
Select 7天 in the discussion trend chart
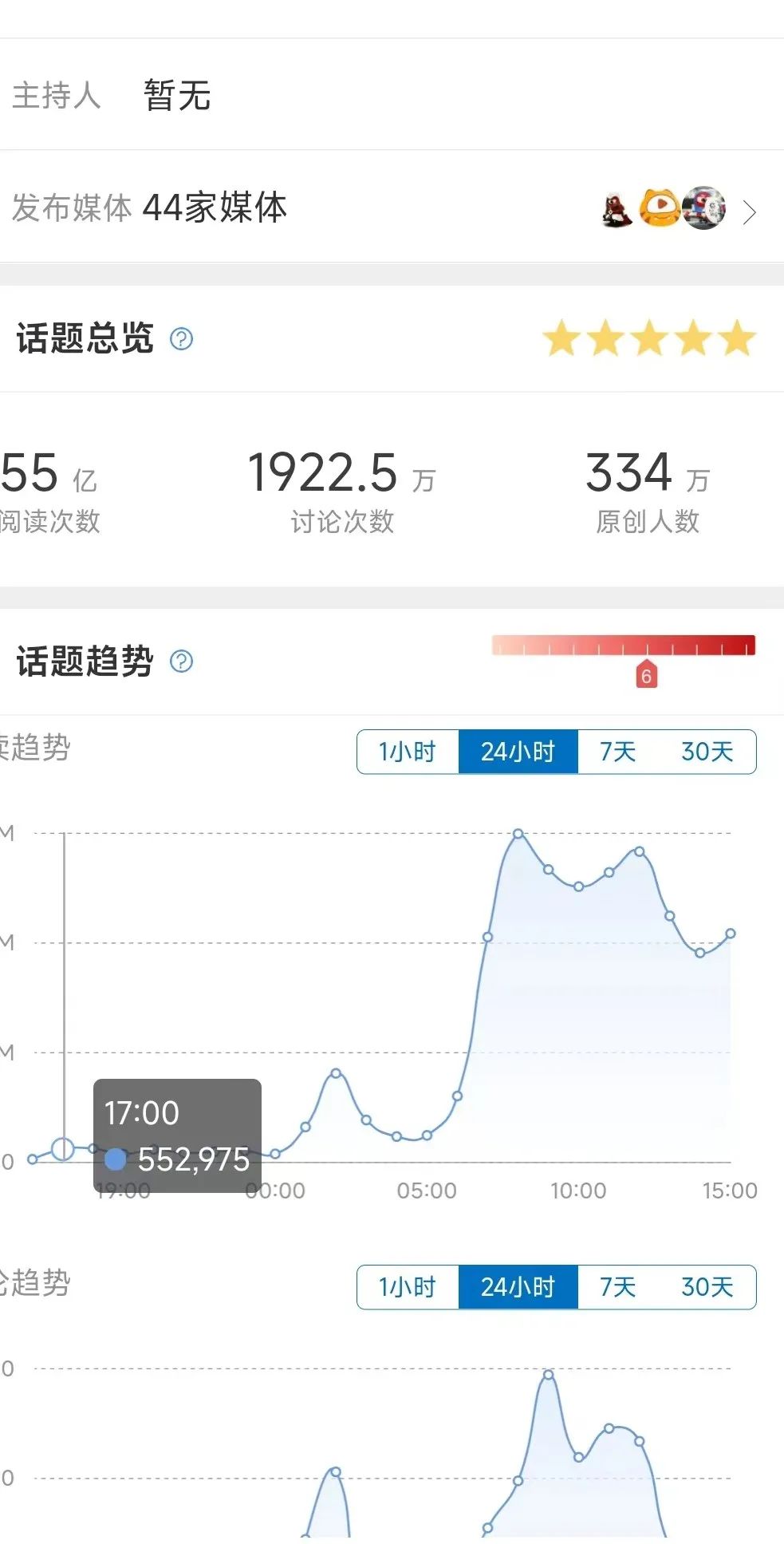click(x=617, y=1287)
